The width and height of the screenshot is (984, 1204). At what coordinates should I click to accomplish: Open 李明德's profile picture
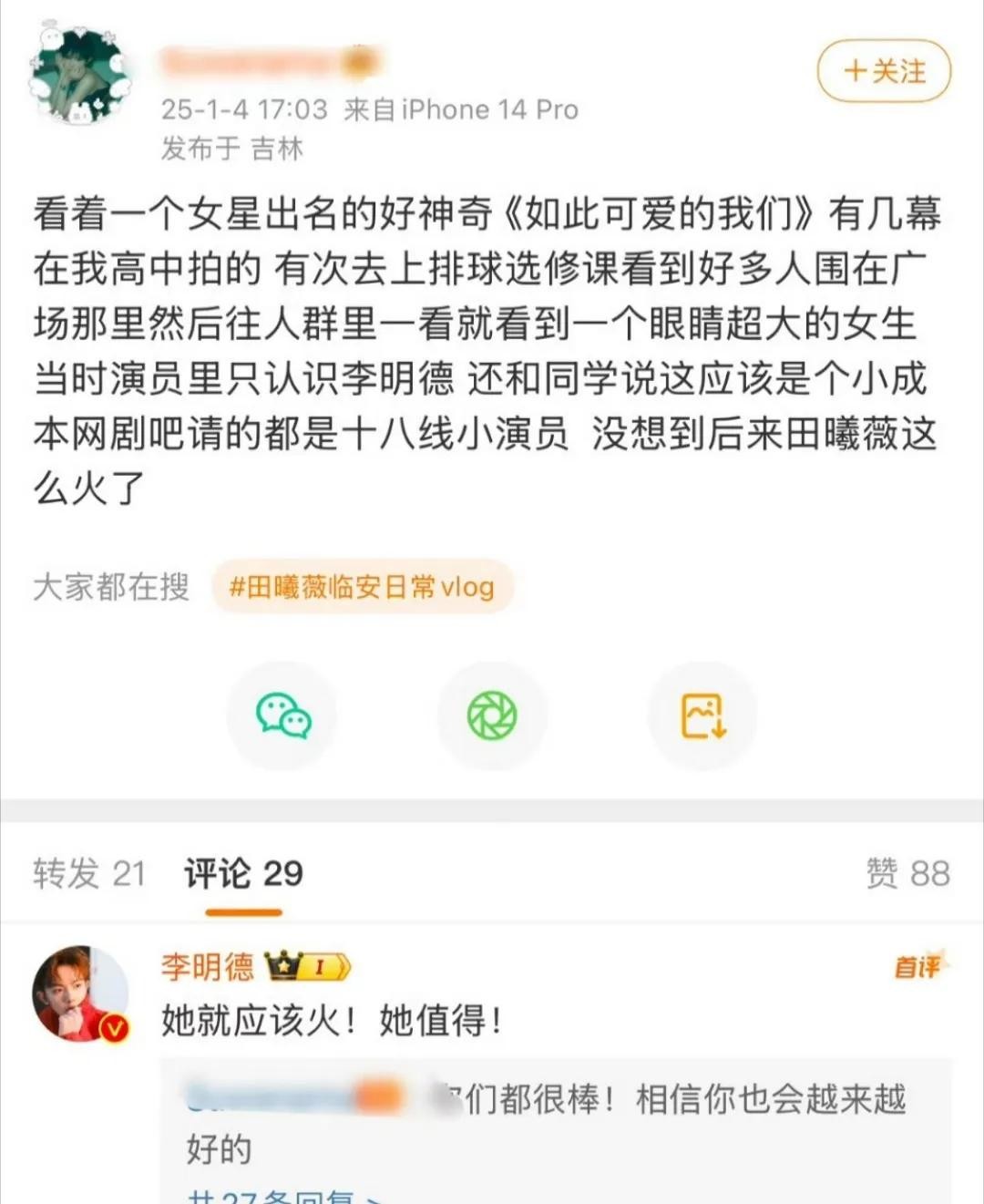point(80,993)
